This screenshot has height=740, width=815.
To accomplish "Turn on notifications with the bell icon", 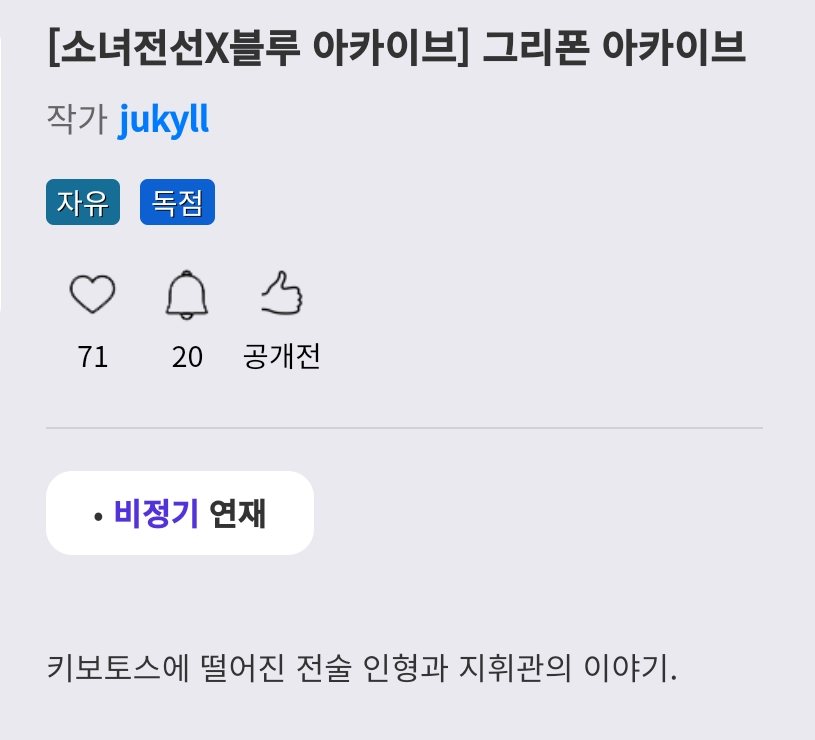I will pyautogui.click(x=187, y=295).
